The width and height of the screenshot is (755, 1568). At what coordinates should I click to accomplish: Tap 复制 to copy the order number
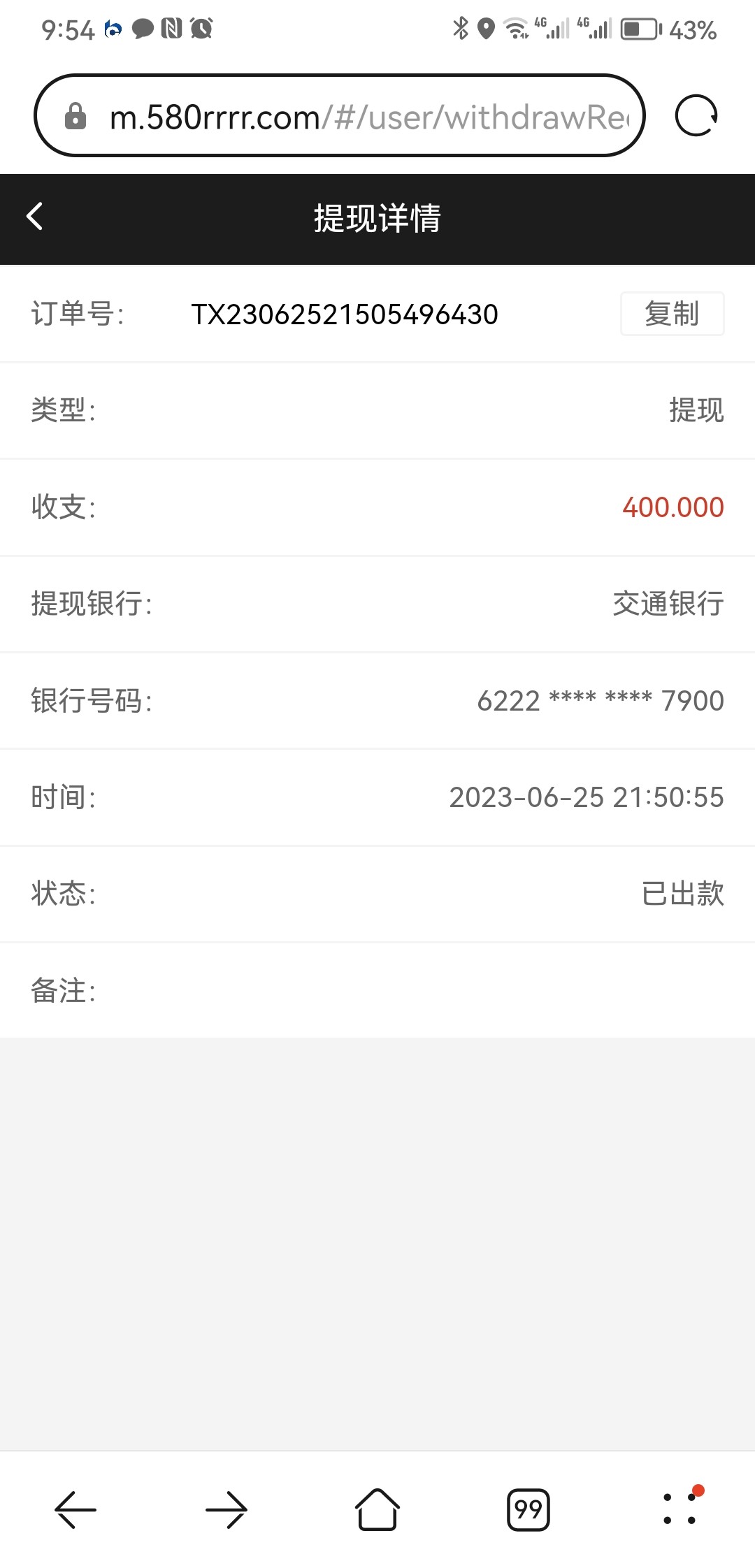click(x=672, y=314)
